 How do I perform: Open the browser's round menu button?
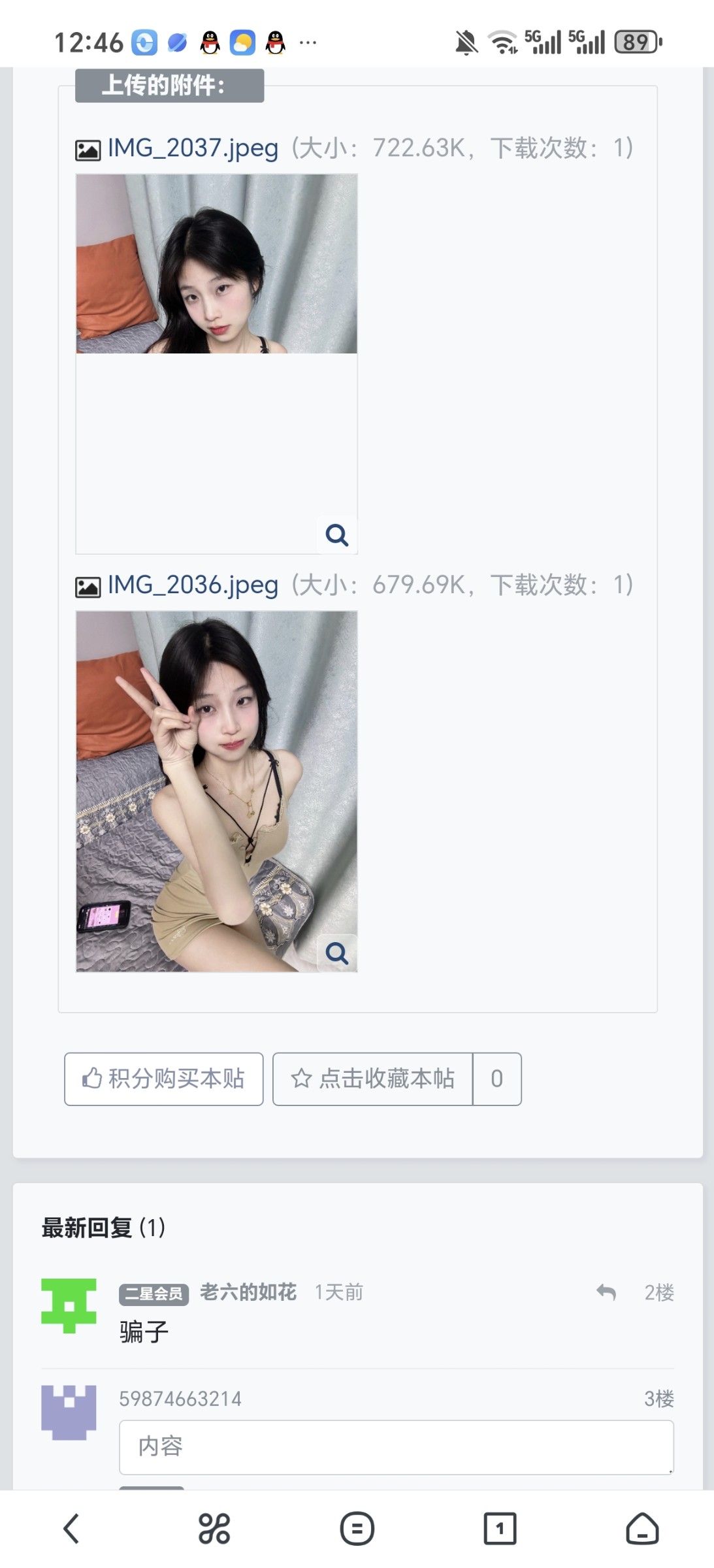click(357, 1529)
